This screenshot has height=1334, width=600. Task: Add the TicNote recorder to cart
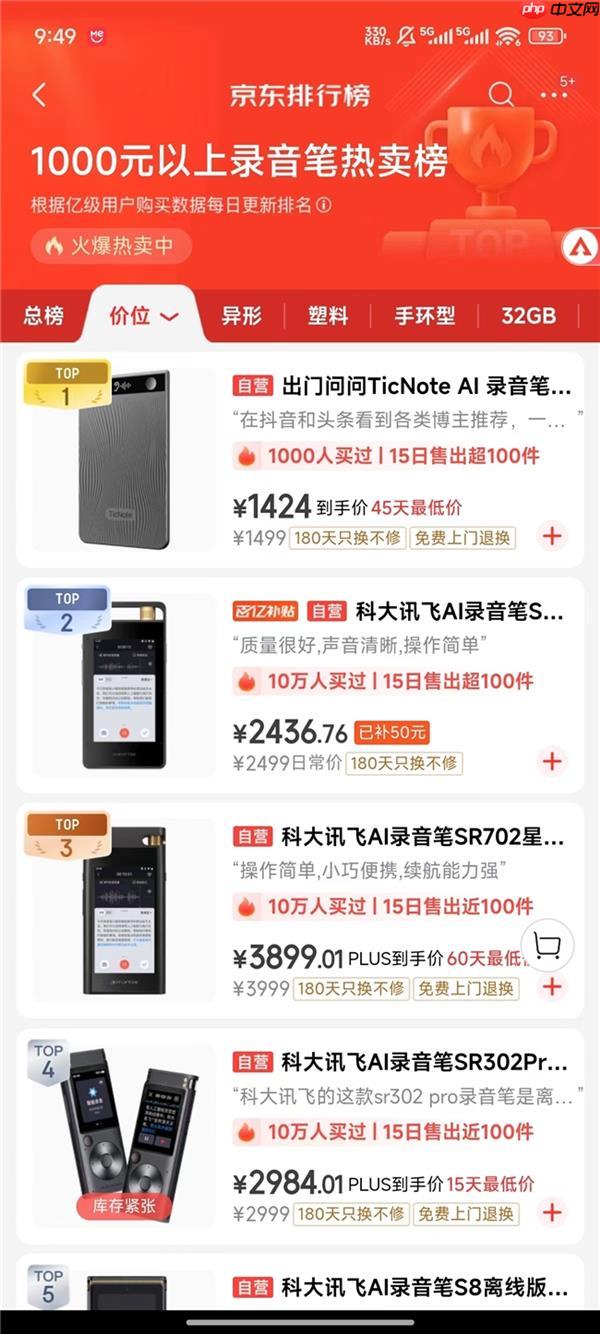pyautogui.click(x=552, y=536)
